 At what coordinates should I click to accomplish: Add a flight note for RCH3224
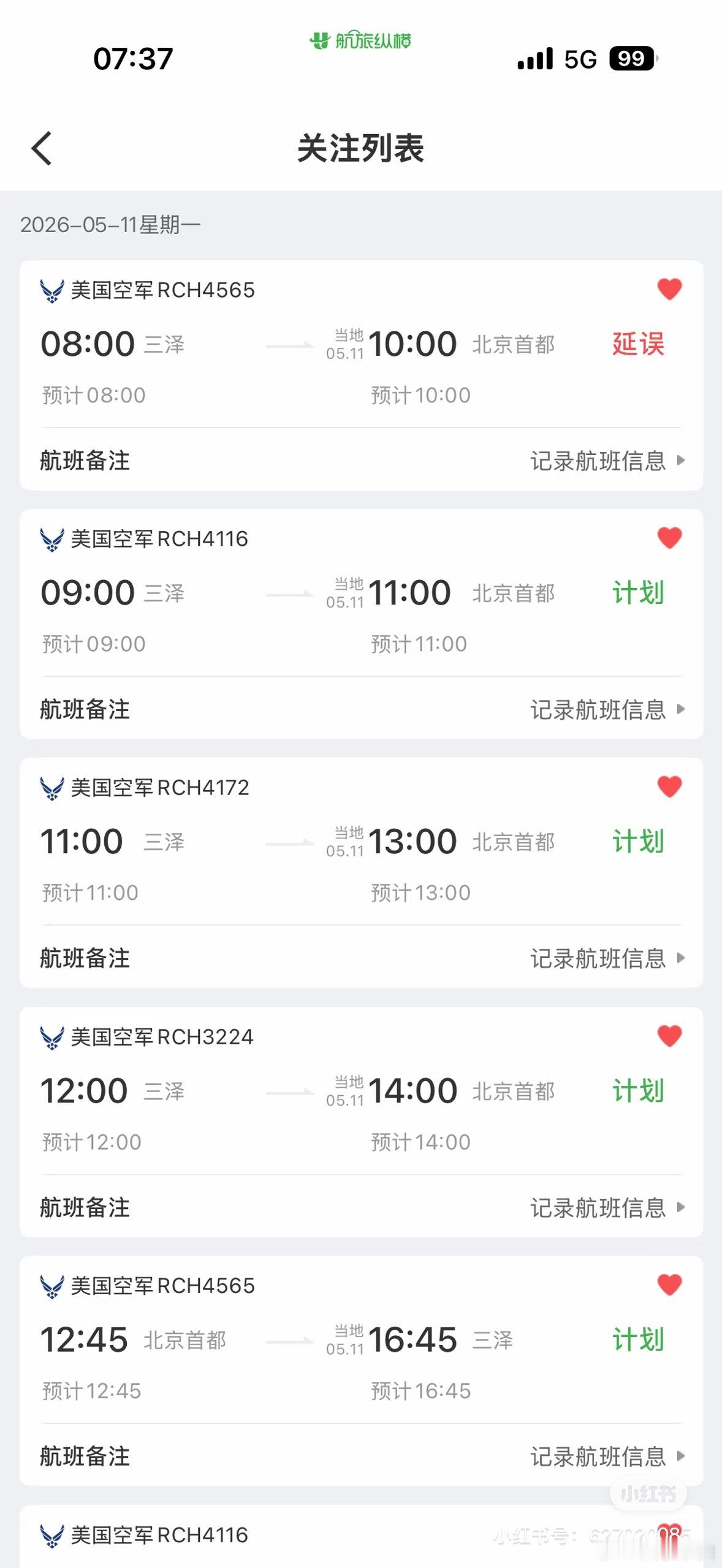click(x=607, y=1207)
